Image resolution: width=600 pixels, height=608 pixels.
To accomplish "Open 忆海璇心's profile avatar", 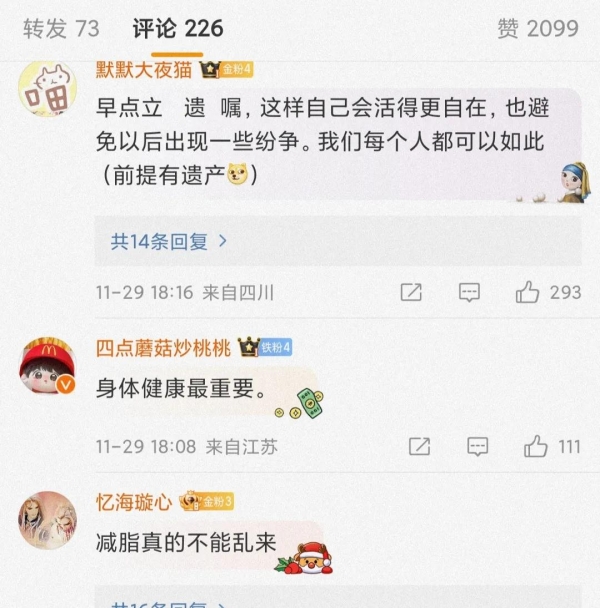I will [47, 521].
